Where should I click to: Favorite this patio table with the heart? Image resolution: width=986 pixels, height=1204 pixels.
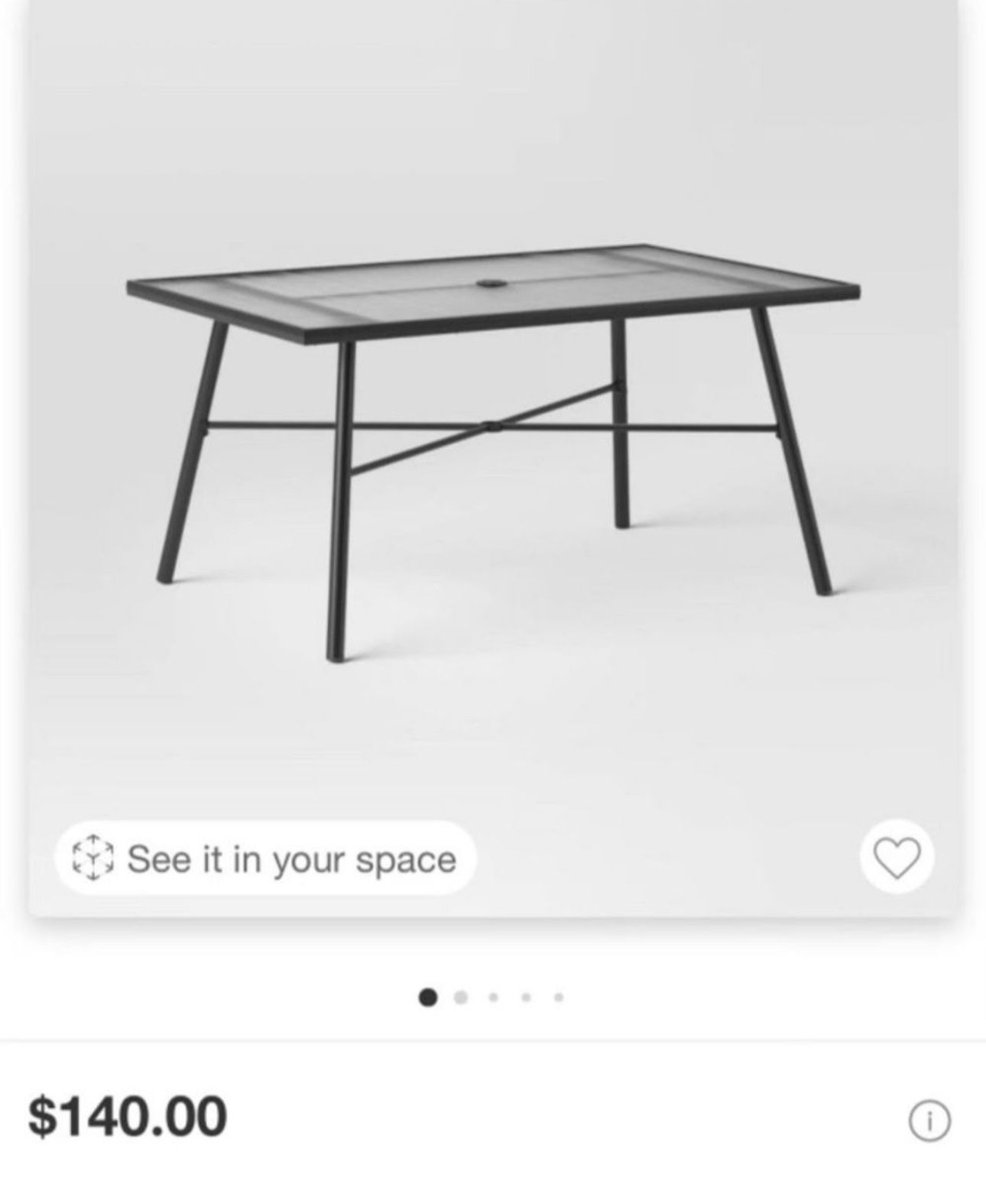pos(897,857)
